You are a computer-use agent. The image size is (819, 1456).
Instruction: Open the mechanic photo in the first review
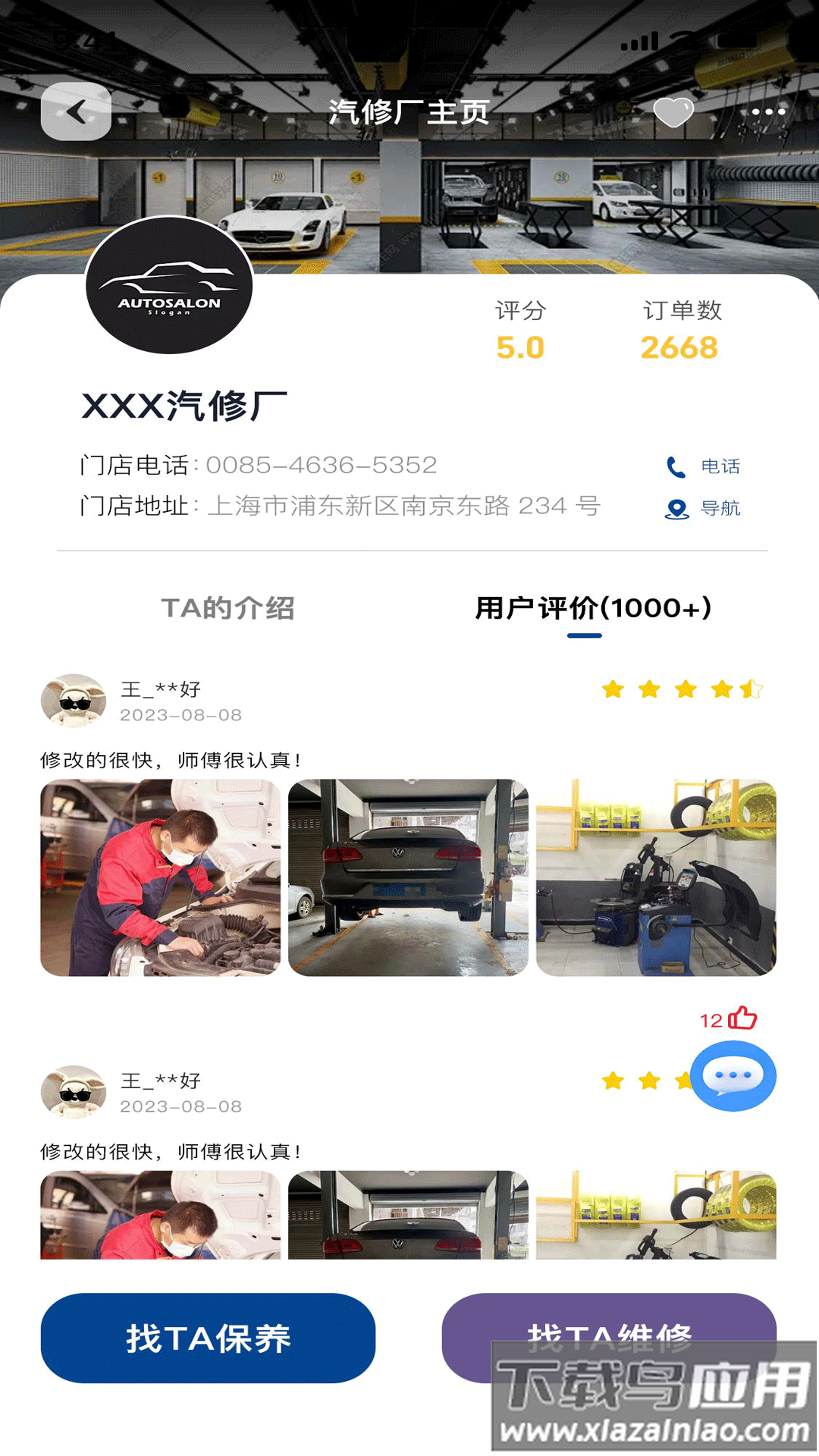point(160,877)
